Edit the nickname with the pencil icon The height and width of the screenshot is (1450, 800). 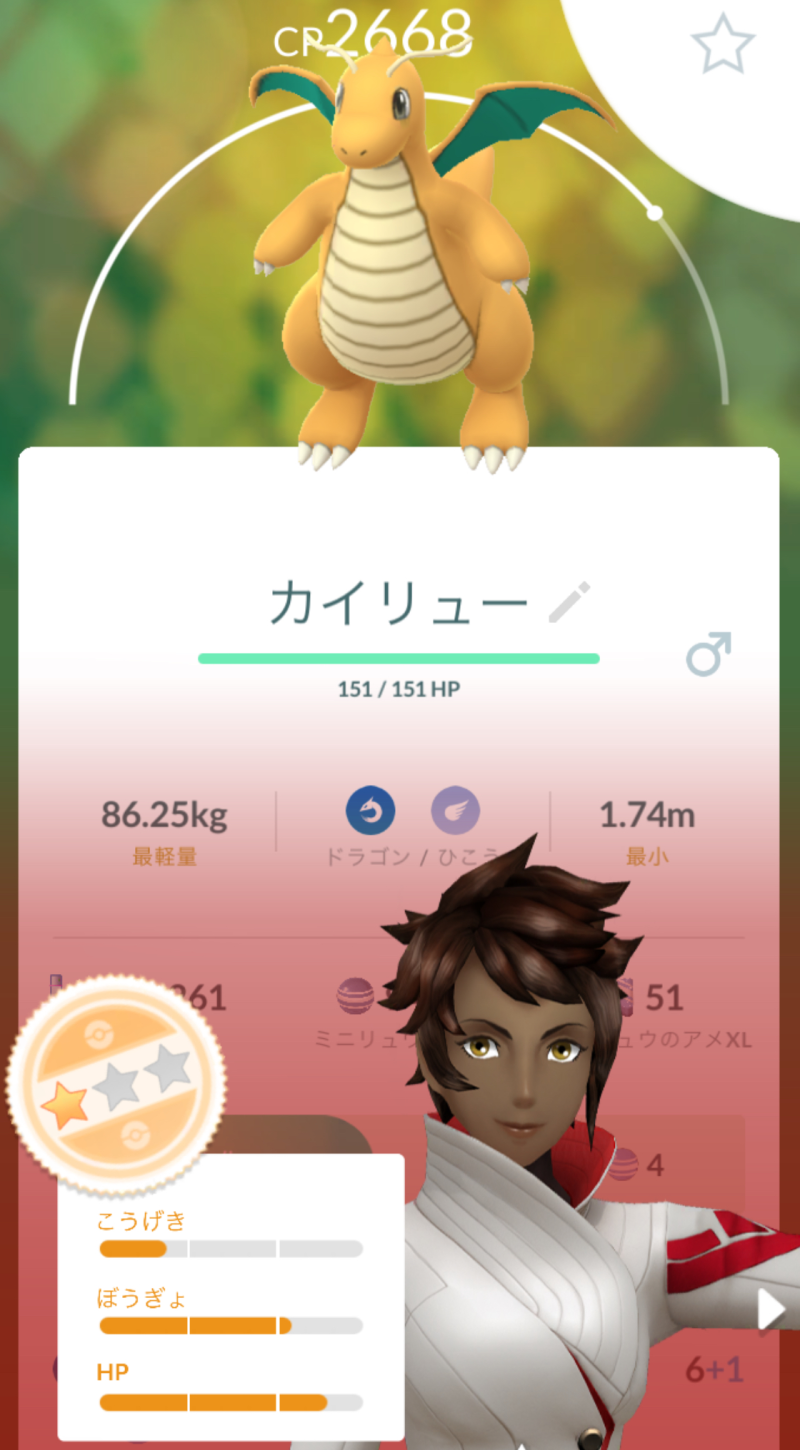570,602
